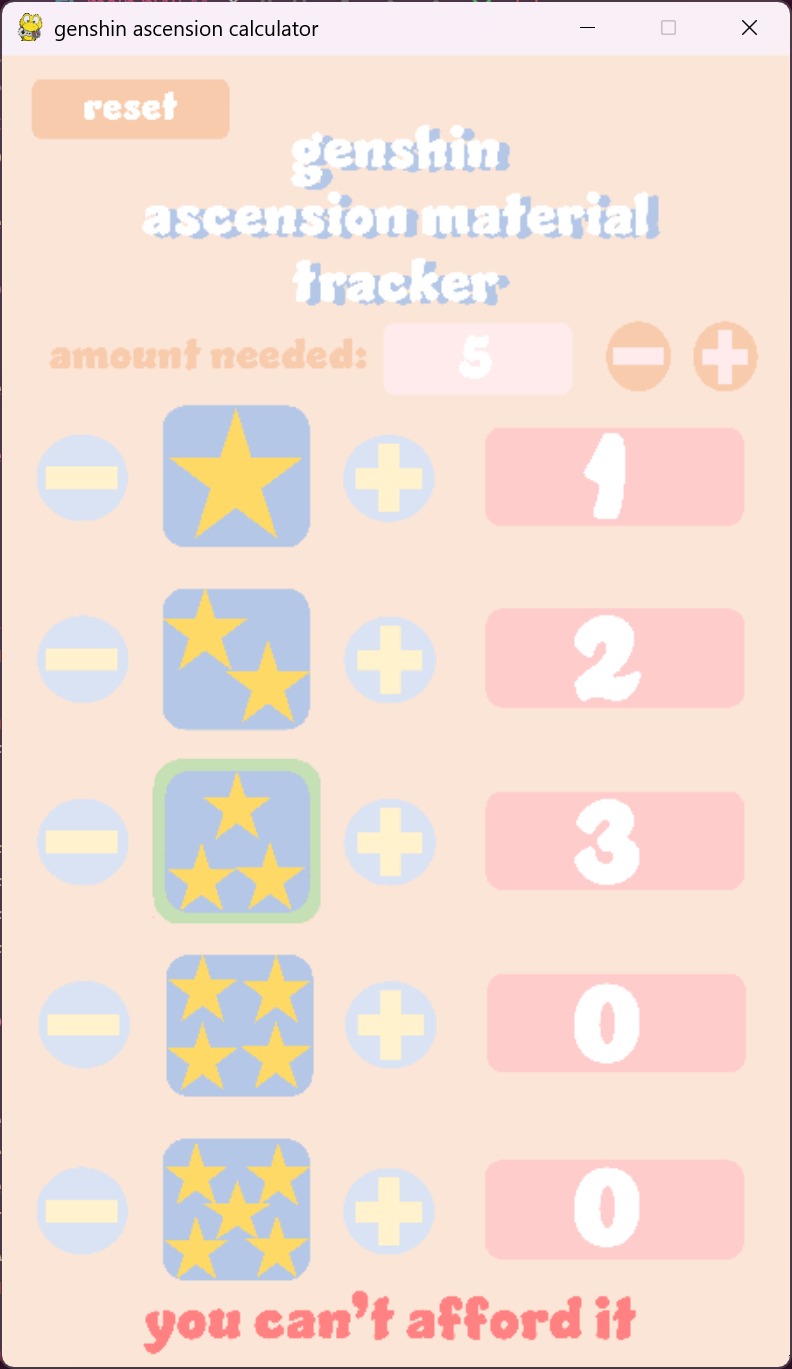
Task: Subtract one from the three-star count
Action: pos(82,841)
